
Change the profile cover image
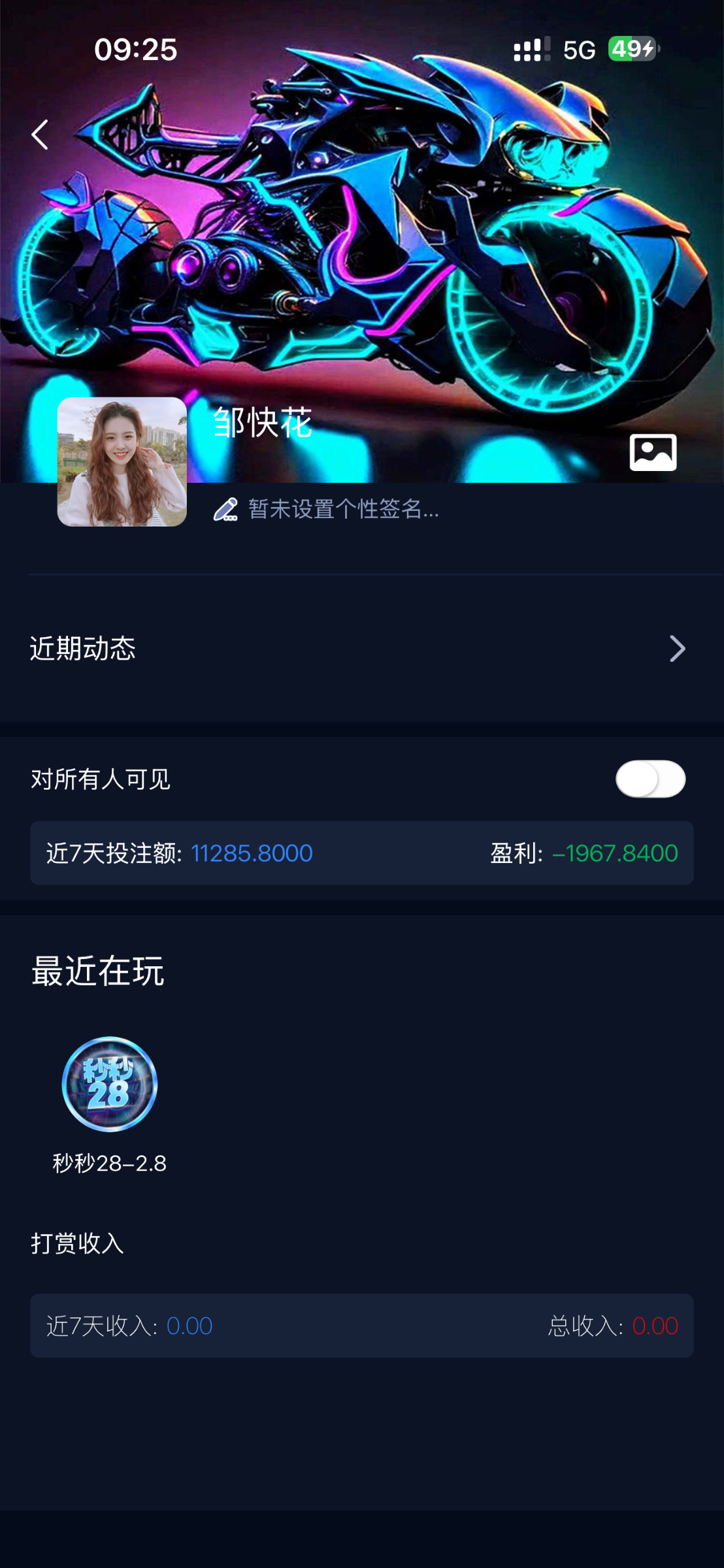[x=653, y=452]
